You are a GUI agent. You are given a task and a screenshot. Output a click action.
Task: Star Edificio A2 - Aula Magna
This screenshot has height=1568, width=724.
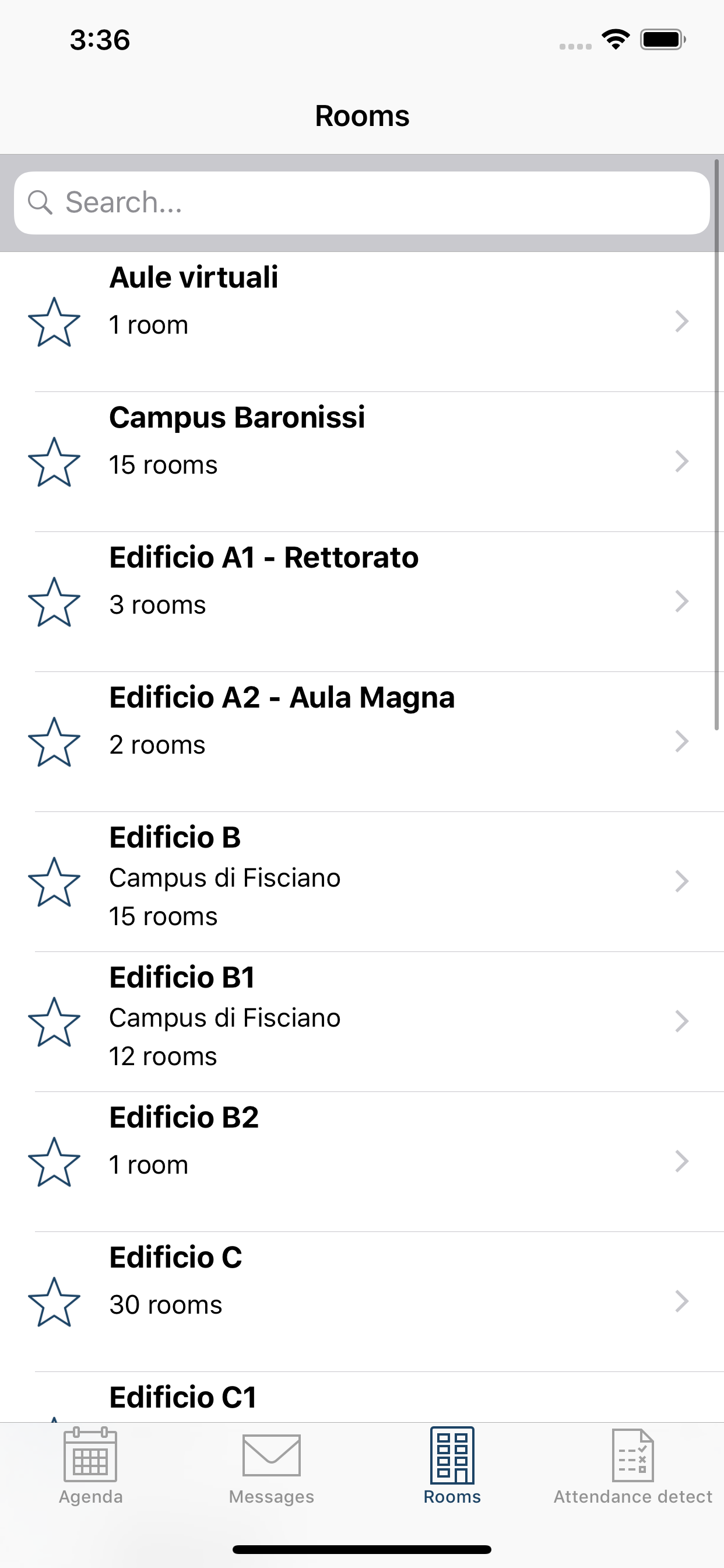pos(54,742)
